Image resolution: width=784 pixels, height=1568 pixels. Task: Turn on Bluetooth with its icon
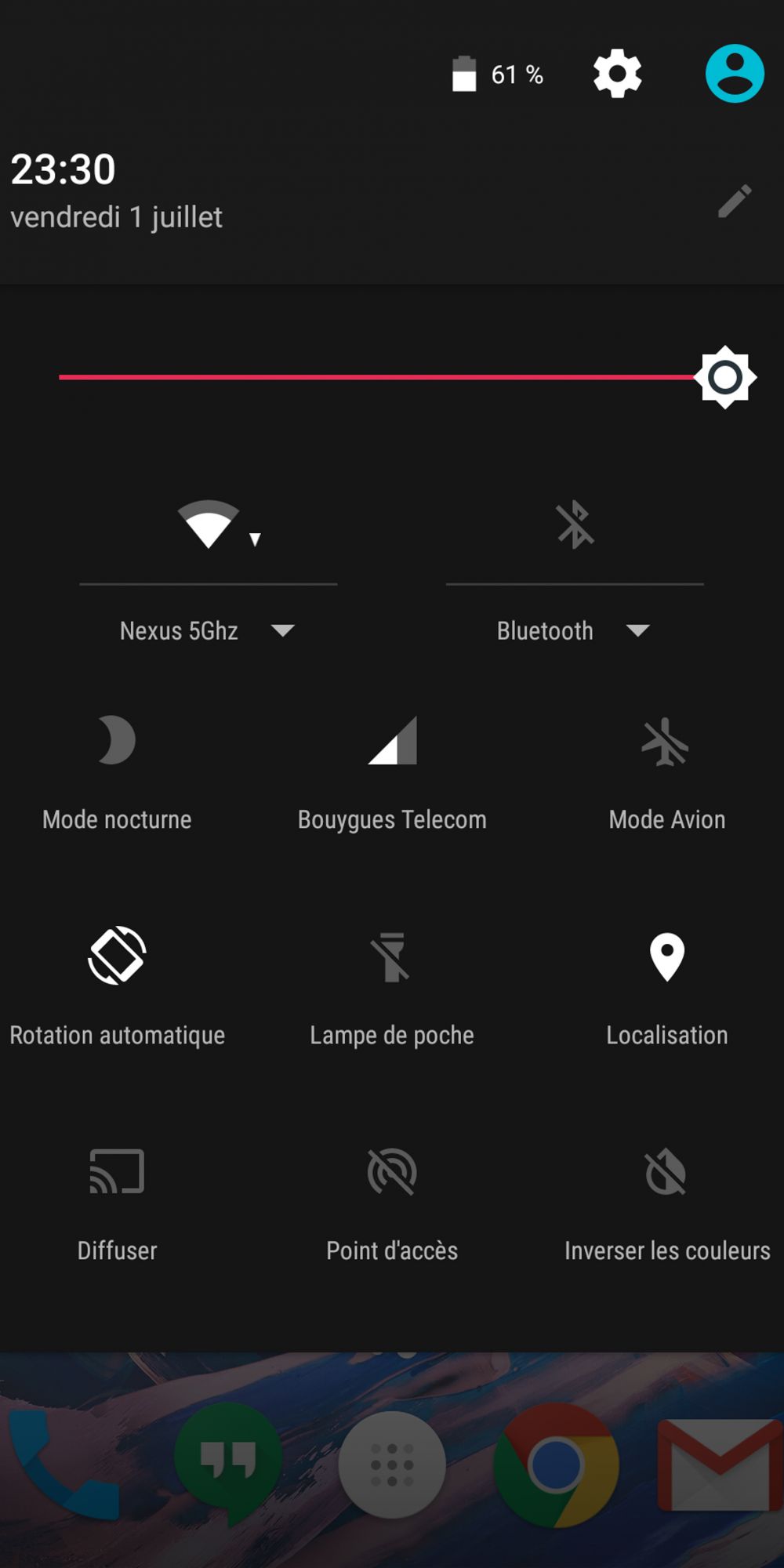pos(575,524)
